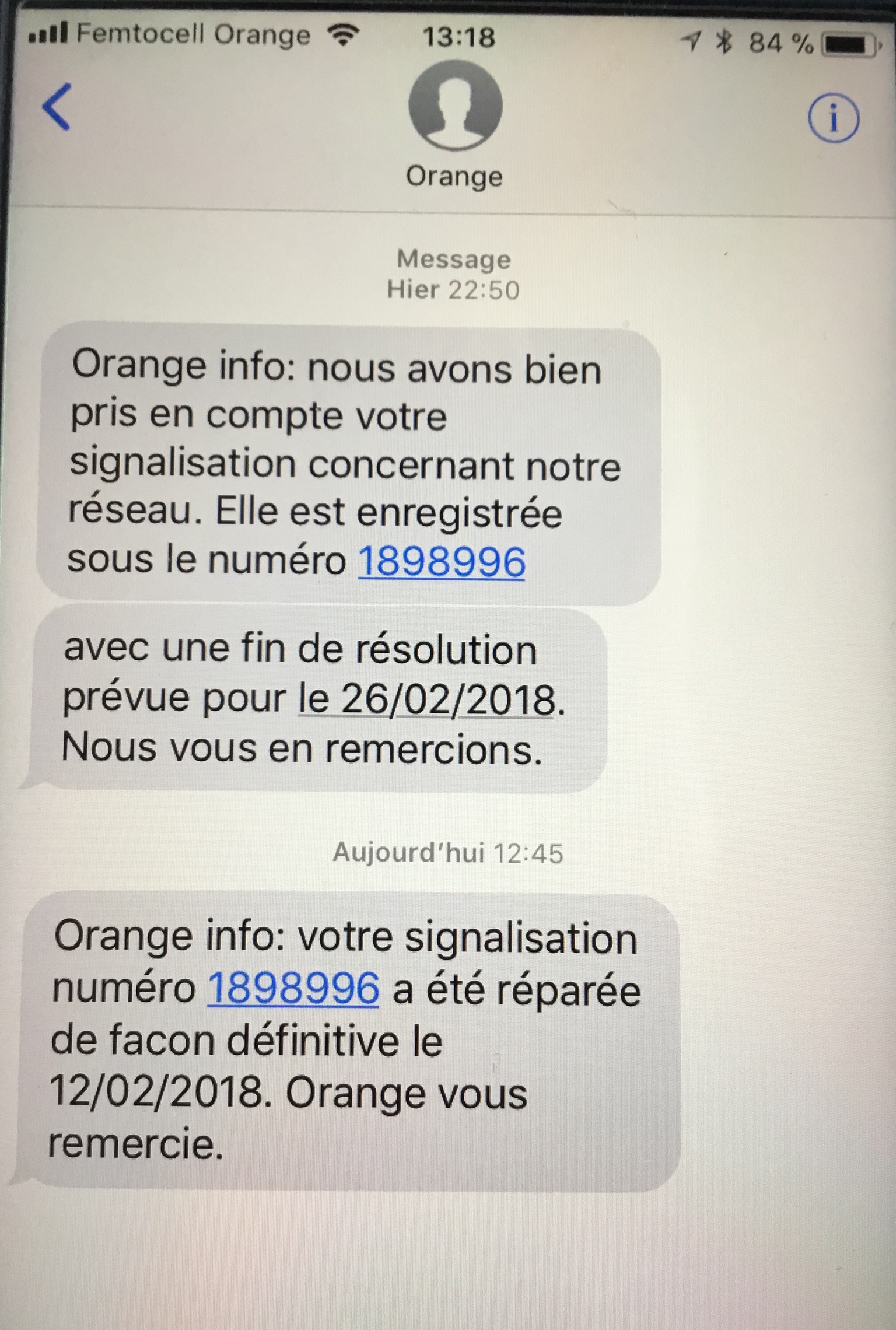
Task: Go back to the messages list
Action: [x=57, y=107]
